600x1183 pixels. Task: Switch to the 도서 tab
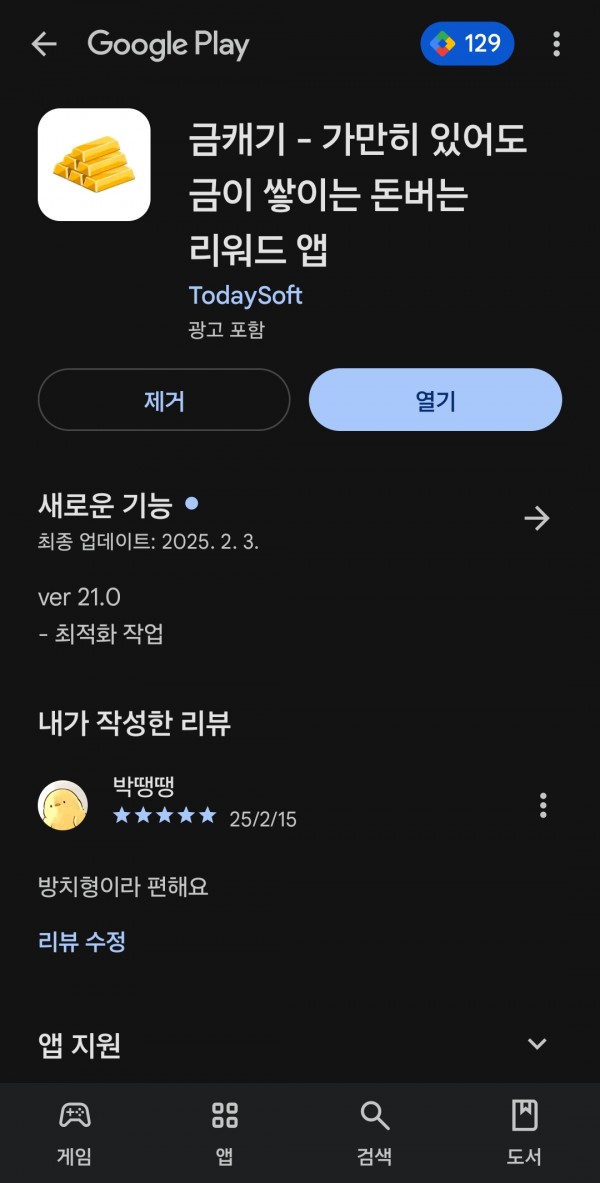[x=525, y=1133]
